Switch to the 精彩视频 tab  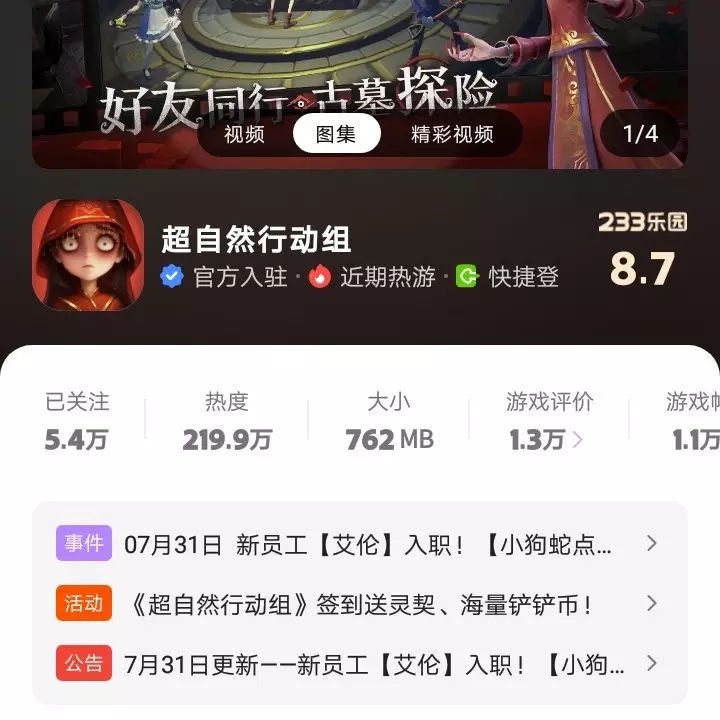point(452,134)
